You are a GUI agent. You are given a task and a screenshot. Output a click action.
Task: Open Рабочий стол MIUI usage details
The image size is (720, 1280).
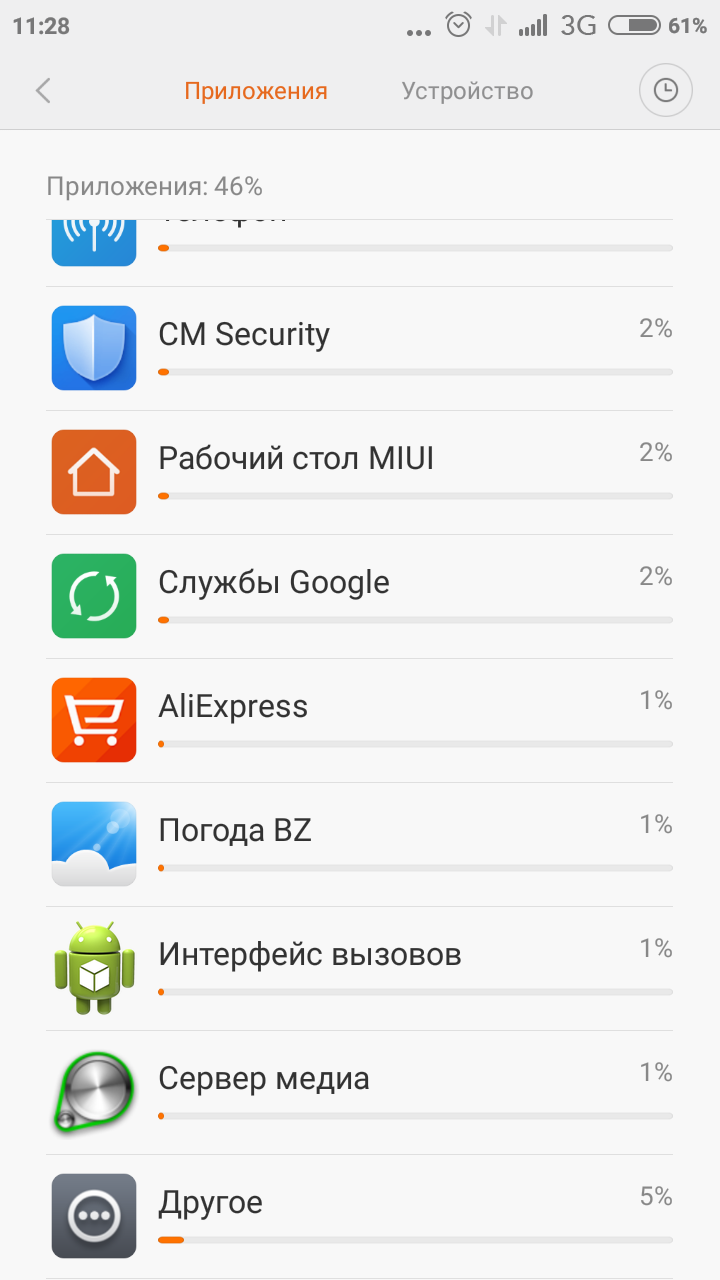[x=360, y=473]
